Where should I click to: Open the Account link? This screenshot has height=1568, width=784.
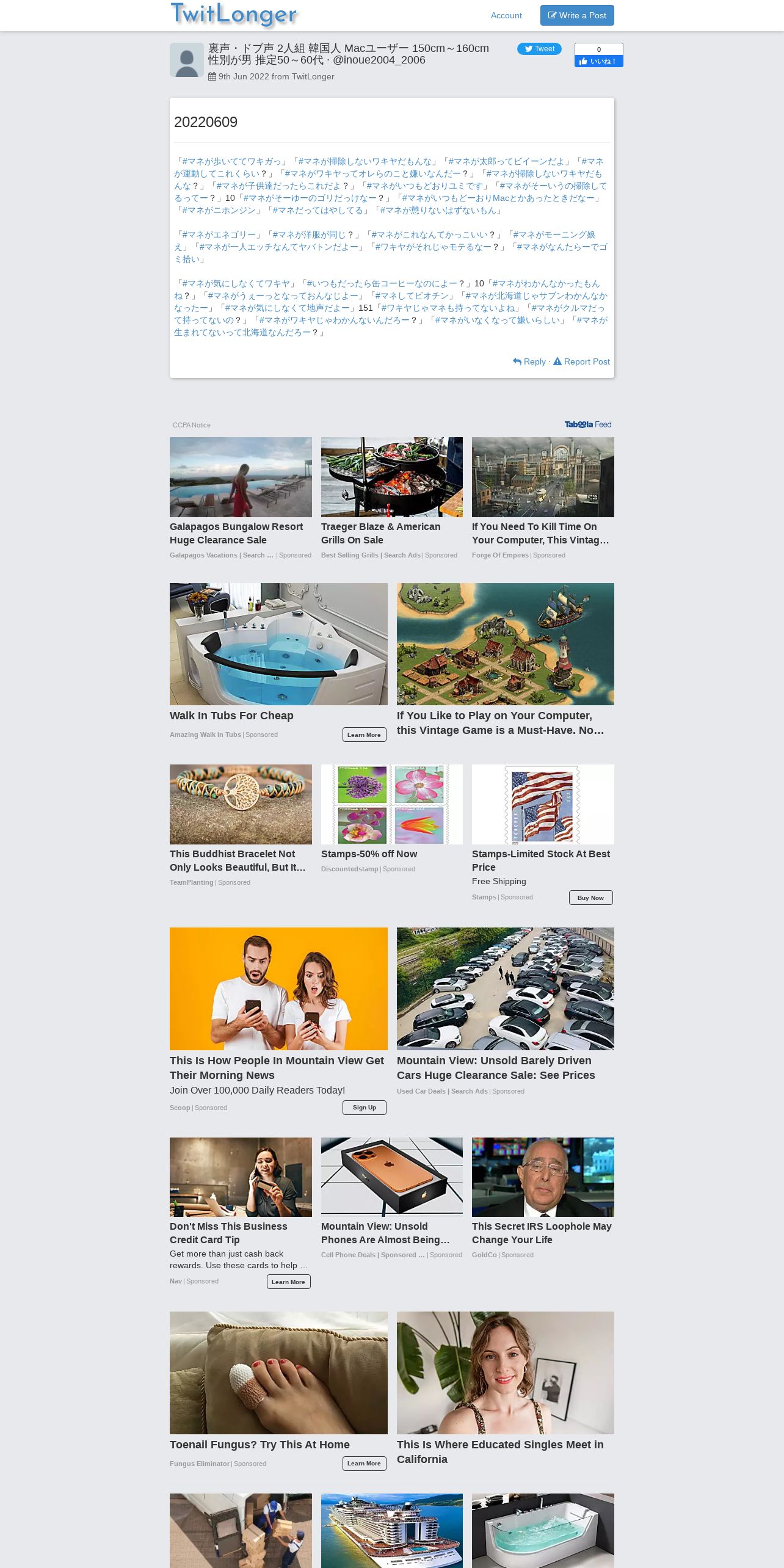click(506, 15)
